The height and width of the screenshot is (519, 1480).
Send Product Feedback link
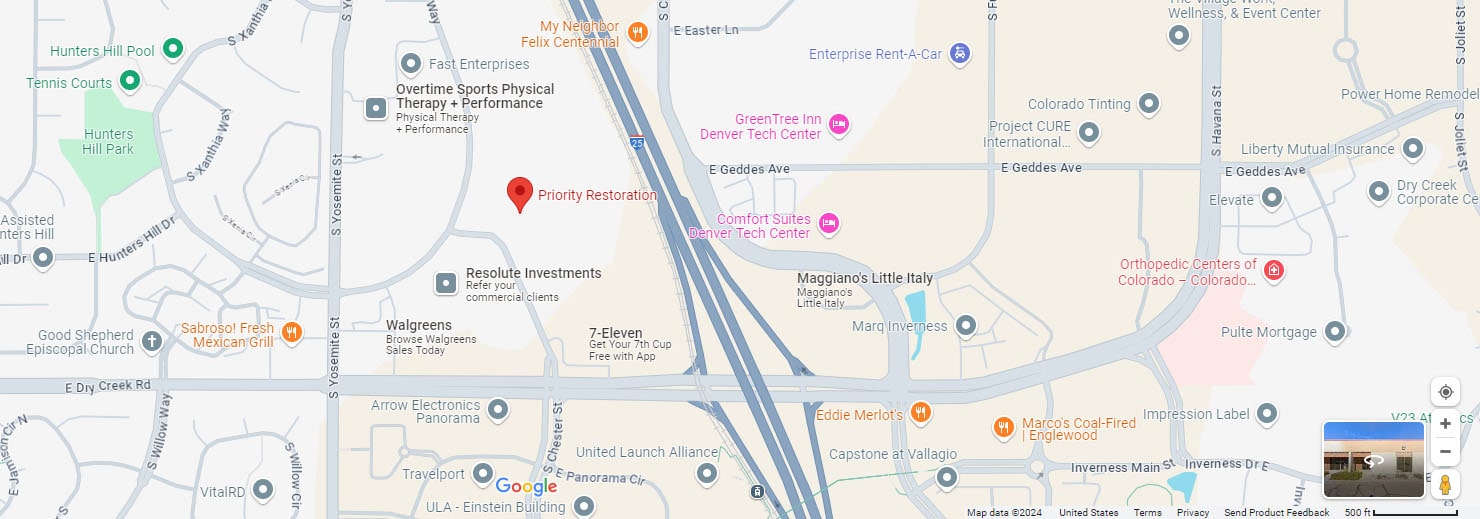coord(1276,513)
